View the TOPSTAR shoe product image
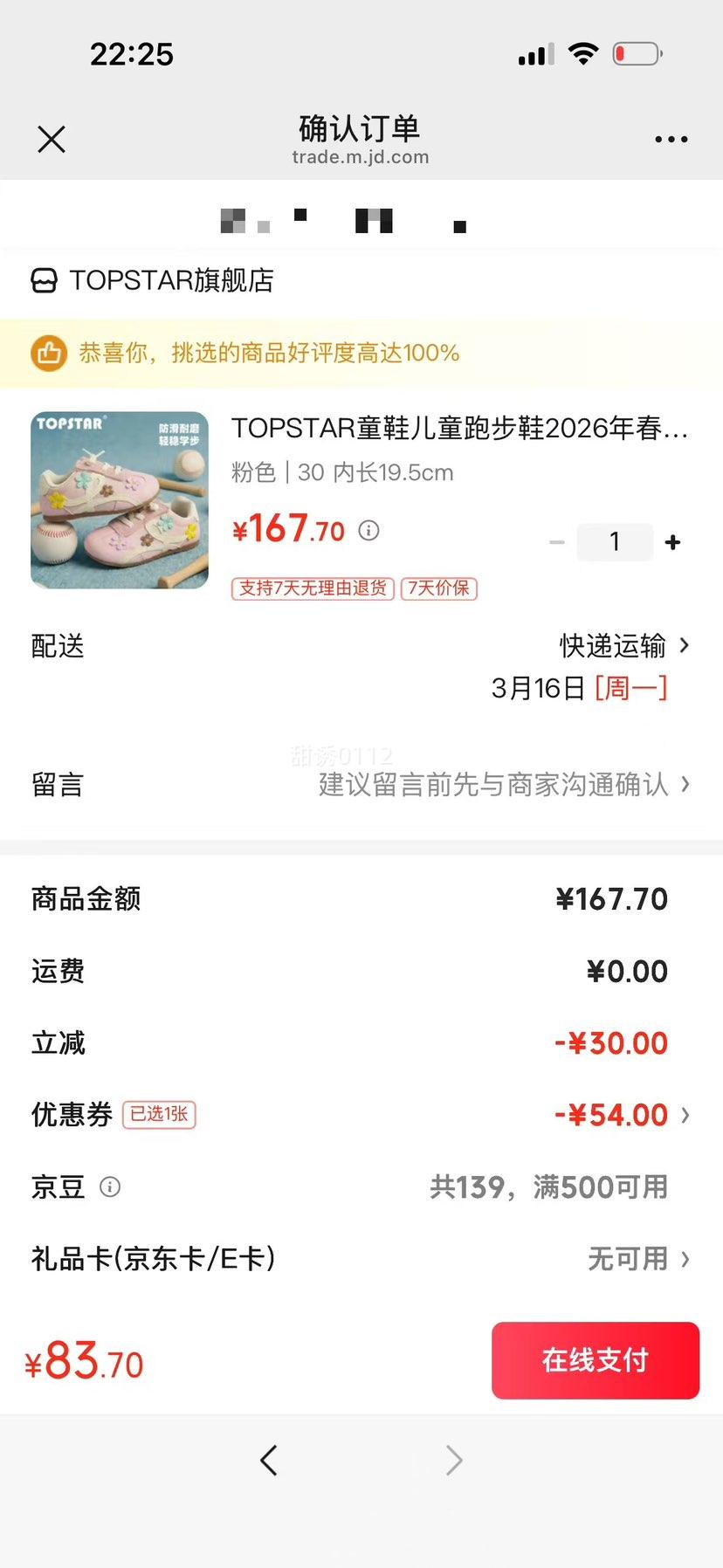The width and height of the screenshot is (723, 1568). click(120, 500)
